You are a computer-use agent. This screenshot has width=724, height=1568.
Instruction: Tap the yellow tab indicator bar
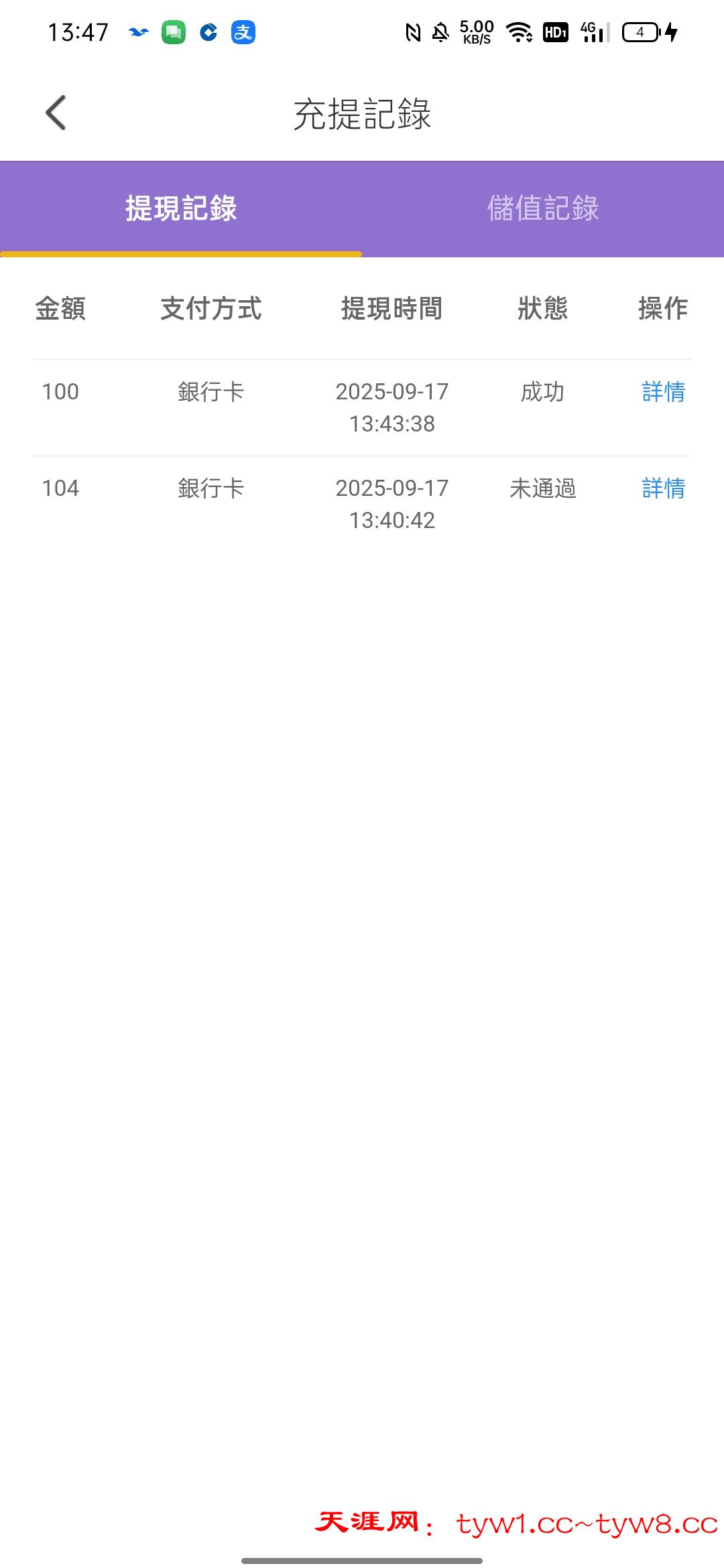181,254
